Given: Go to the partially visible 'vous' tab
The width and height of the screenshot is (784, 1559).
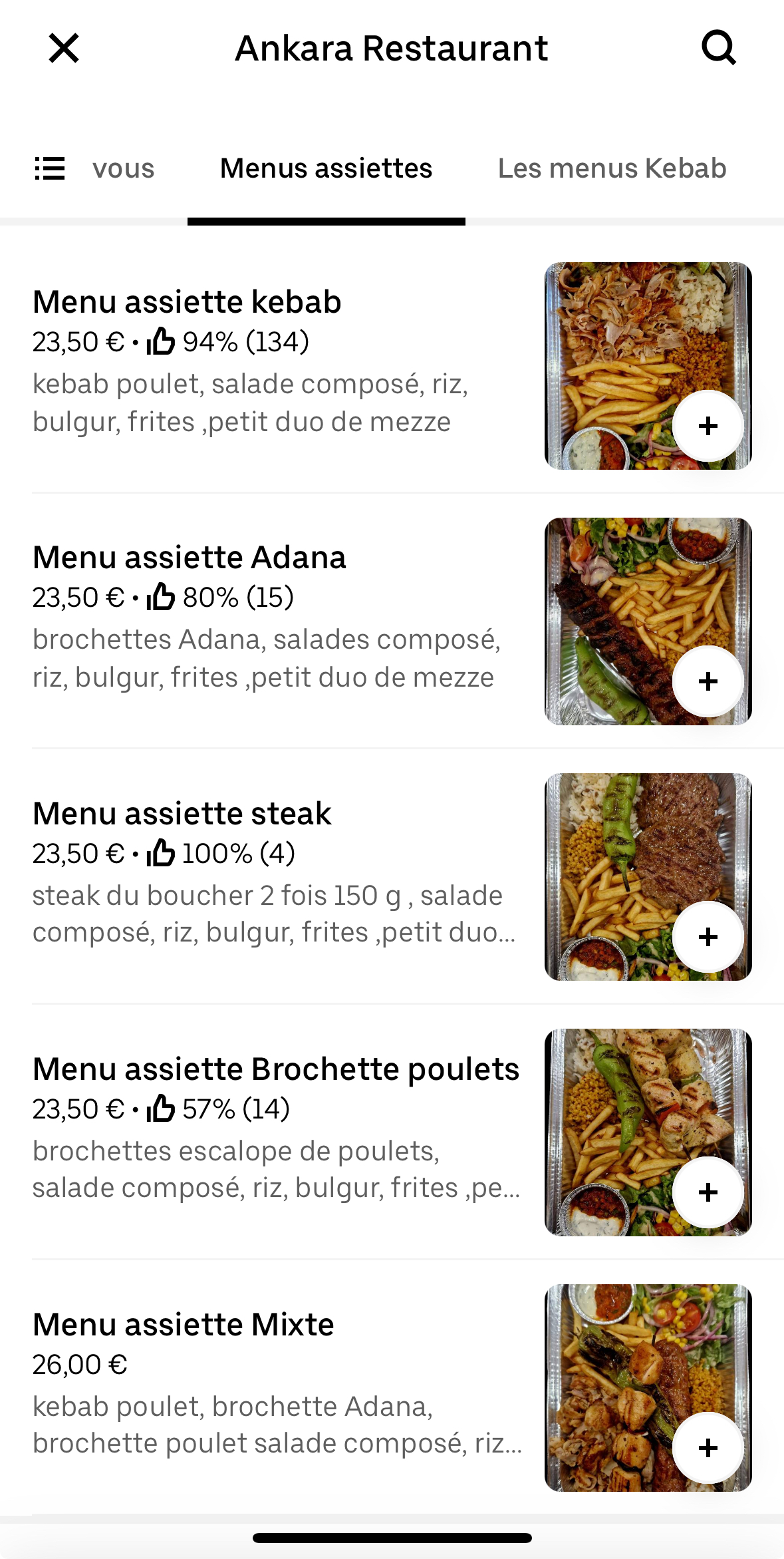Looking at the screenshot, I should tap(124, 169).
